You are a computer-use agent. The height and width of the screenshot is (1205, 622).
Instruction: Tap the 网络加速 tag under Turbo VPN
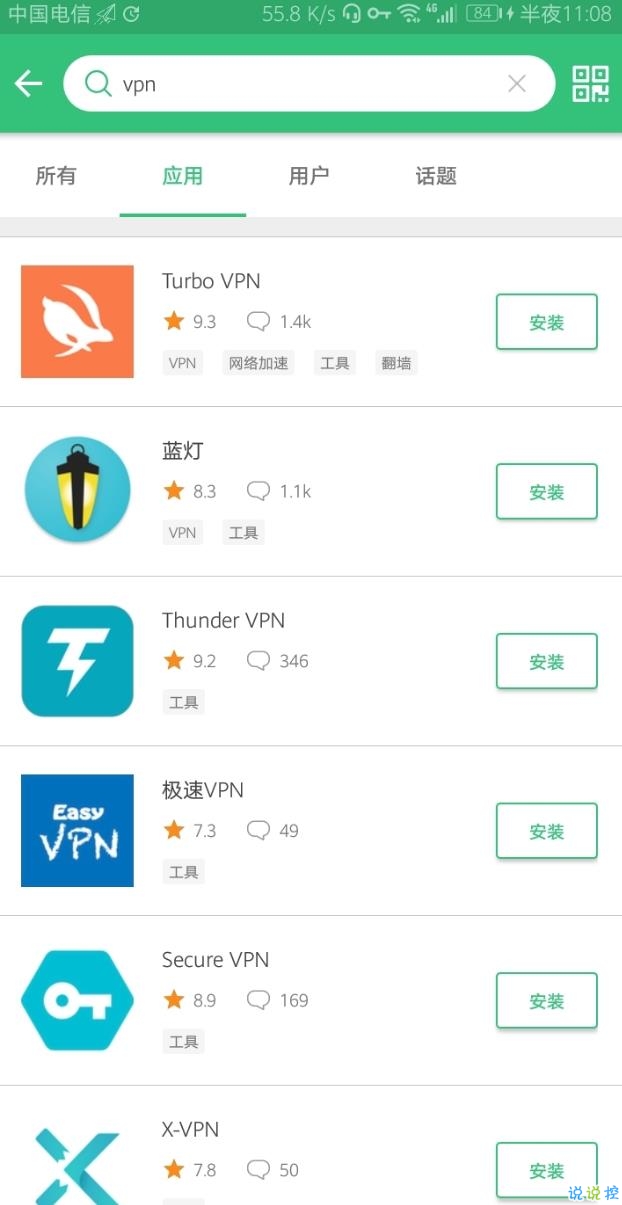(258, 363)
